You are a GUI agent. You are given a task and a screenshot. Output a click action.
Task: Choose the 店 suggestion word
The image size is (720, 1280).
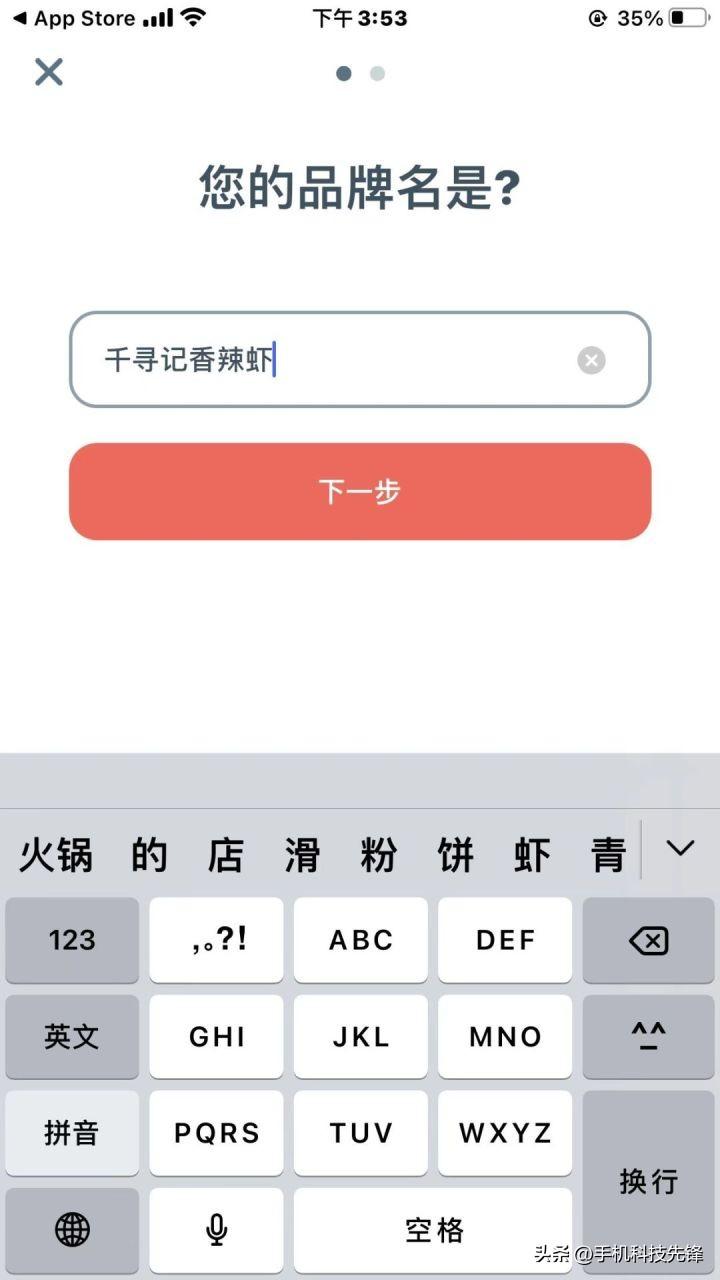(x=225, y=856)
